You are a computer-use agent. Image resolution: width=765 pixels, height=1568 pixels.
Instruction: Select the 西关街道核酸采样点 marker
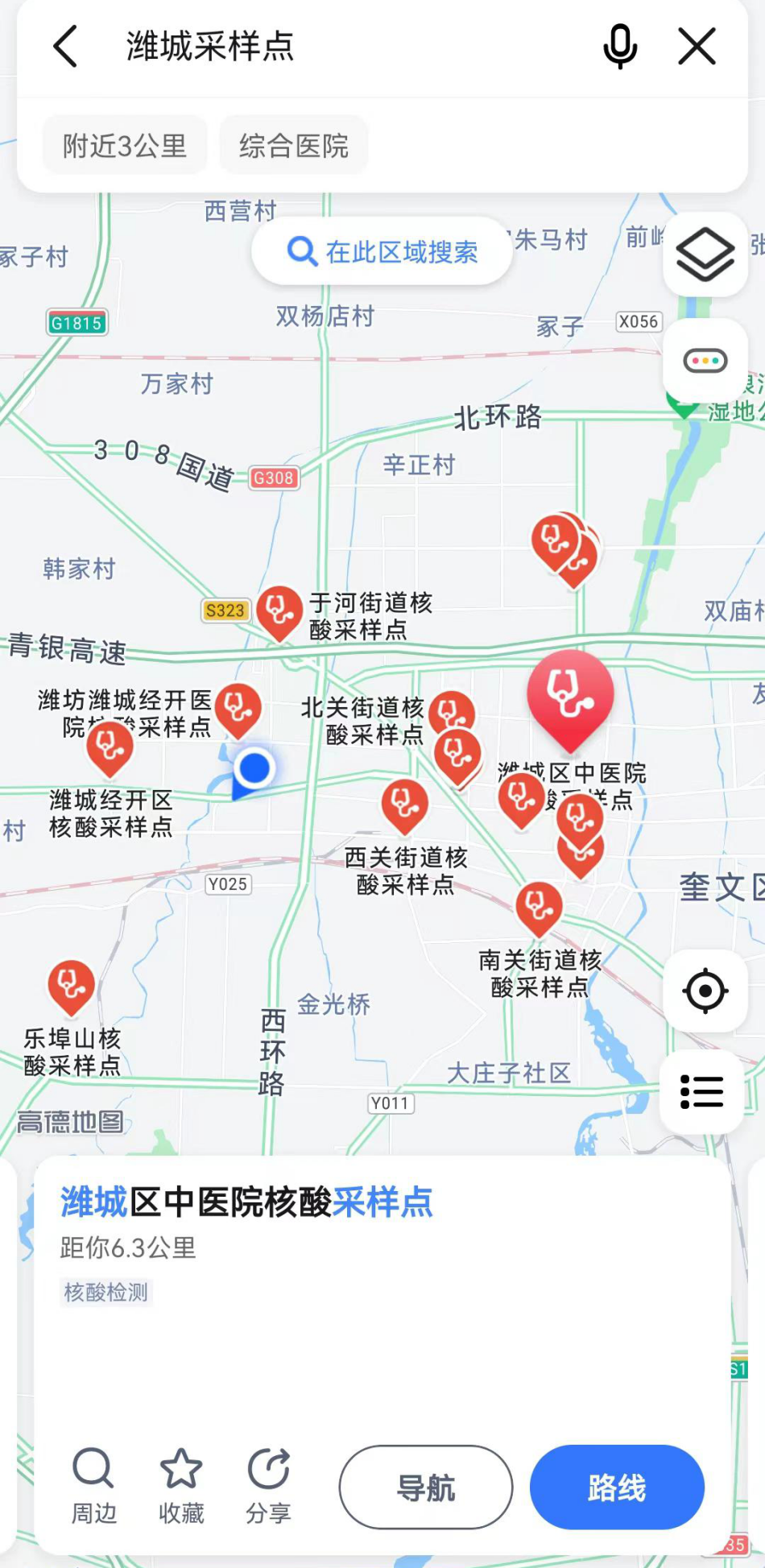coord(404,805)
